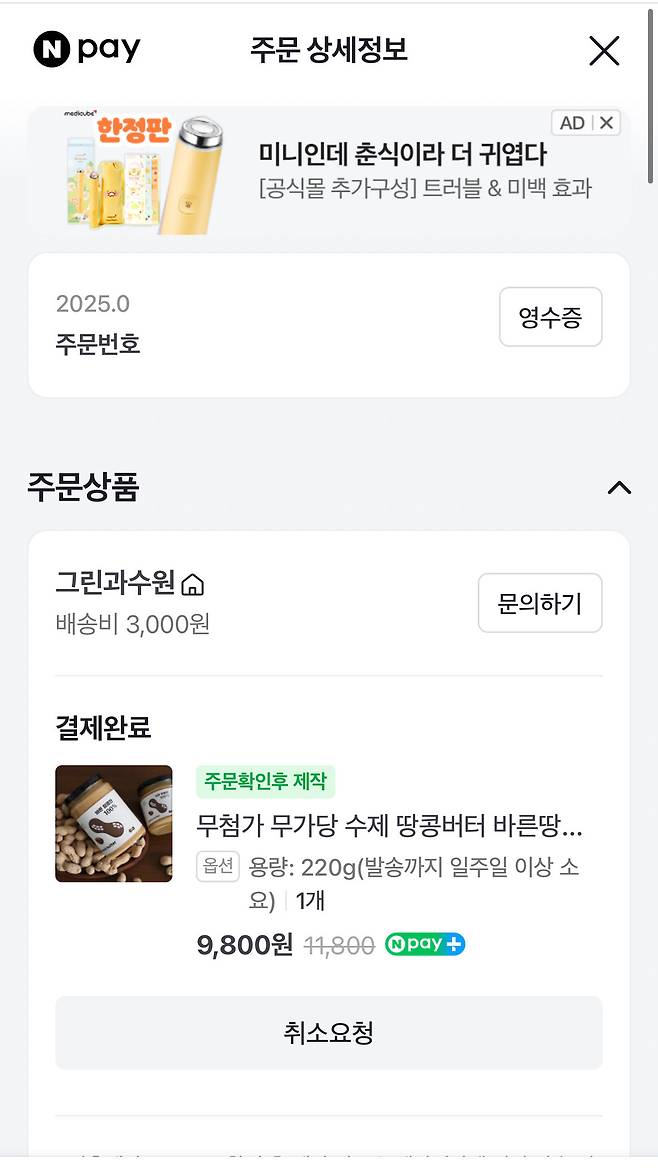Close the 주문 상세정보 page

604,51
